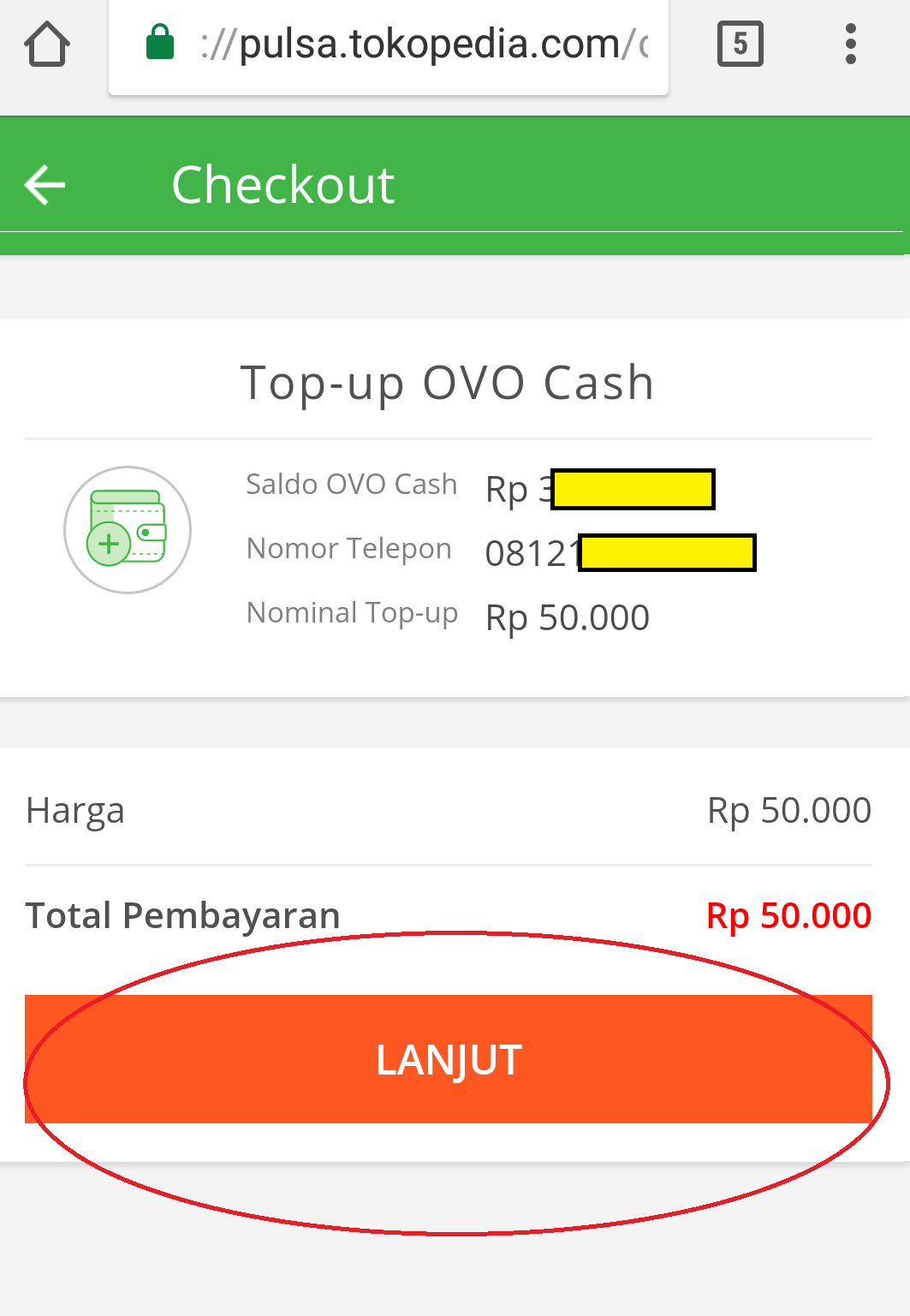910x1316 pixels.
Task: Tap the LANJUT button to continue
Action: click(x=449, y=1059)
